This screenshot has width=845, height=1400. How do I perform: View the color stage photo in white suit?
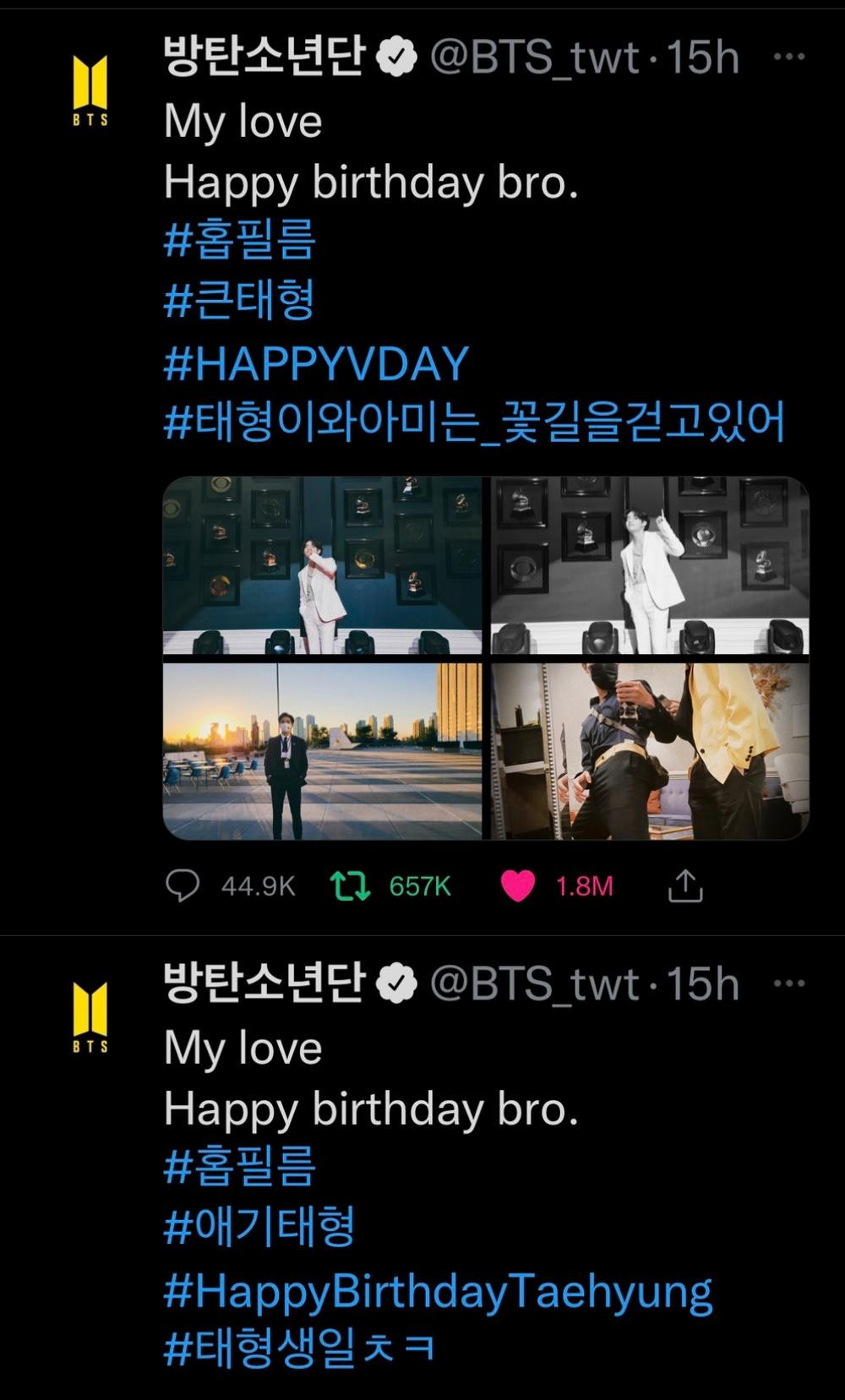(x=322, y=565)
